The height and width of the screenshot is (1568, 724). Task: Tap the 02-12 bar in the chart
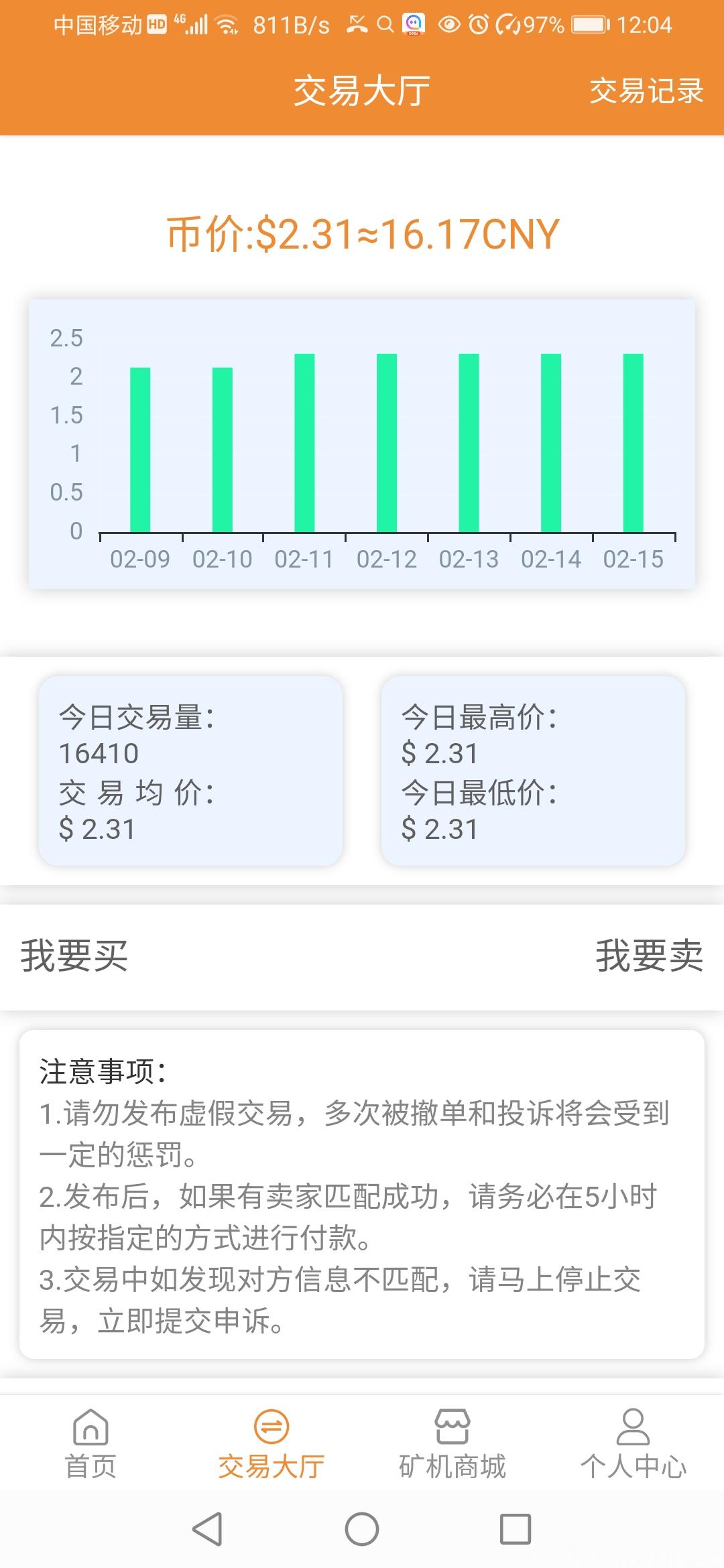coord(385,442)
